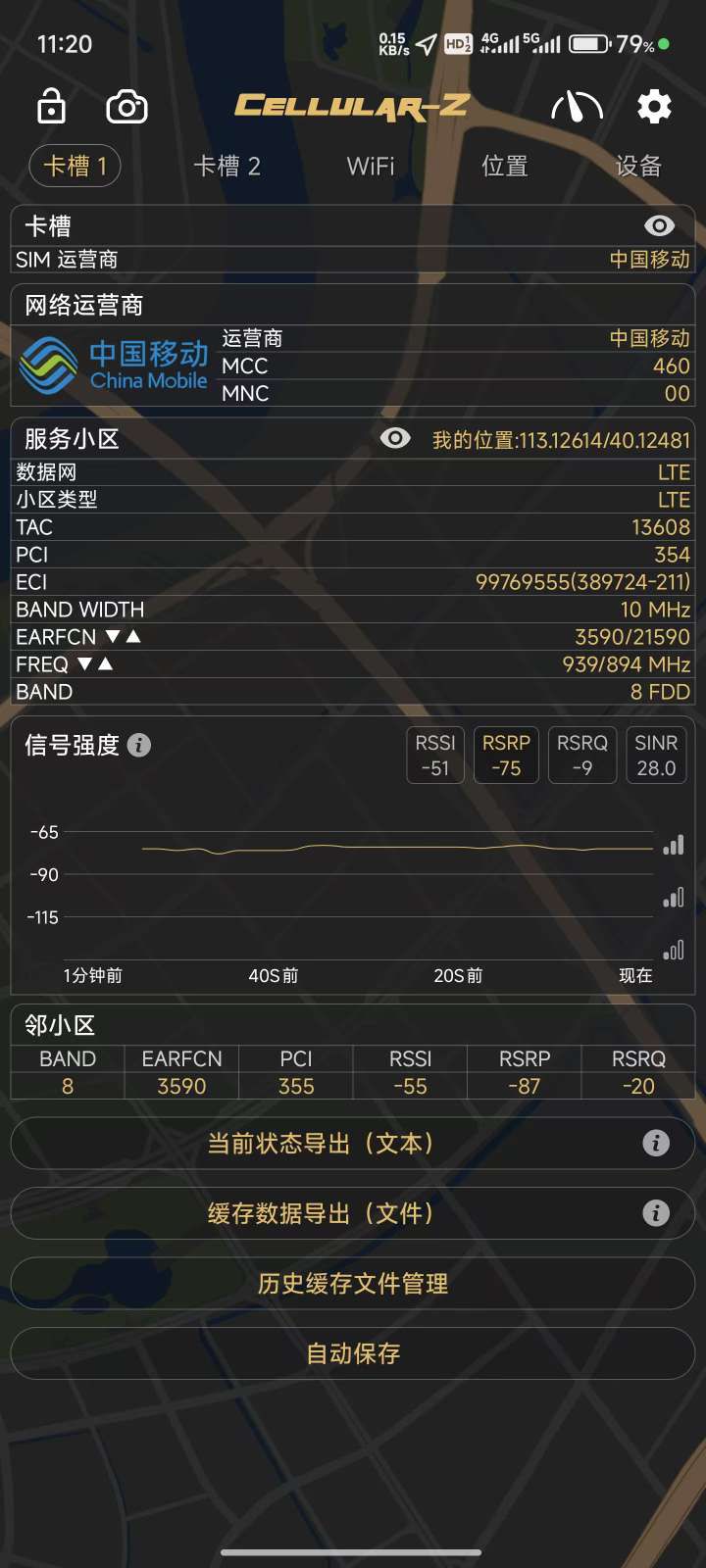
Task: Select the 卡槽 1 tab
Action: pyautogui.click(x=76, y=166)
